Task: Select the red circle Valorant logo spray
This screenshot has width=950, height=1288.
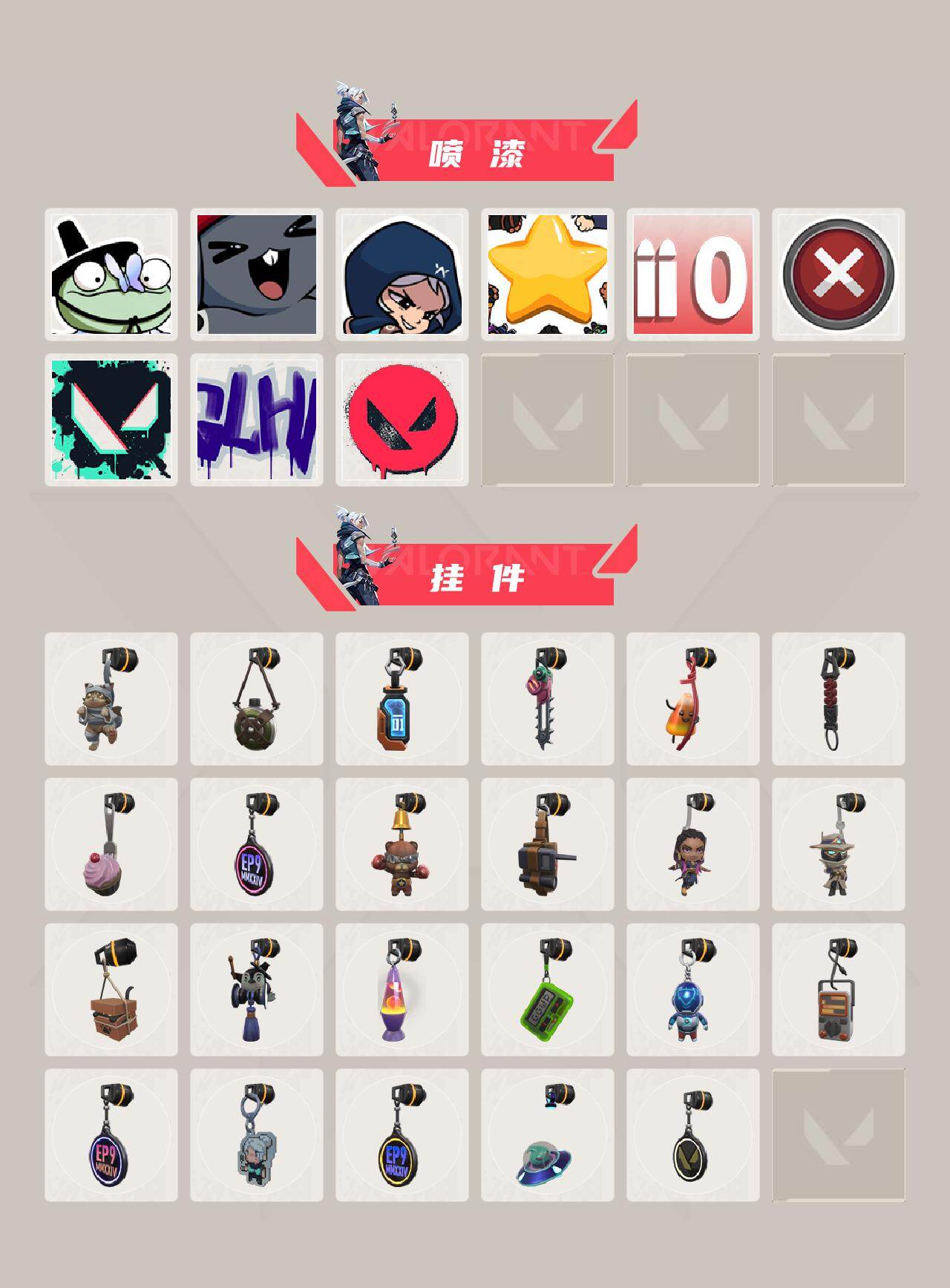Action: 401,419
